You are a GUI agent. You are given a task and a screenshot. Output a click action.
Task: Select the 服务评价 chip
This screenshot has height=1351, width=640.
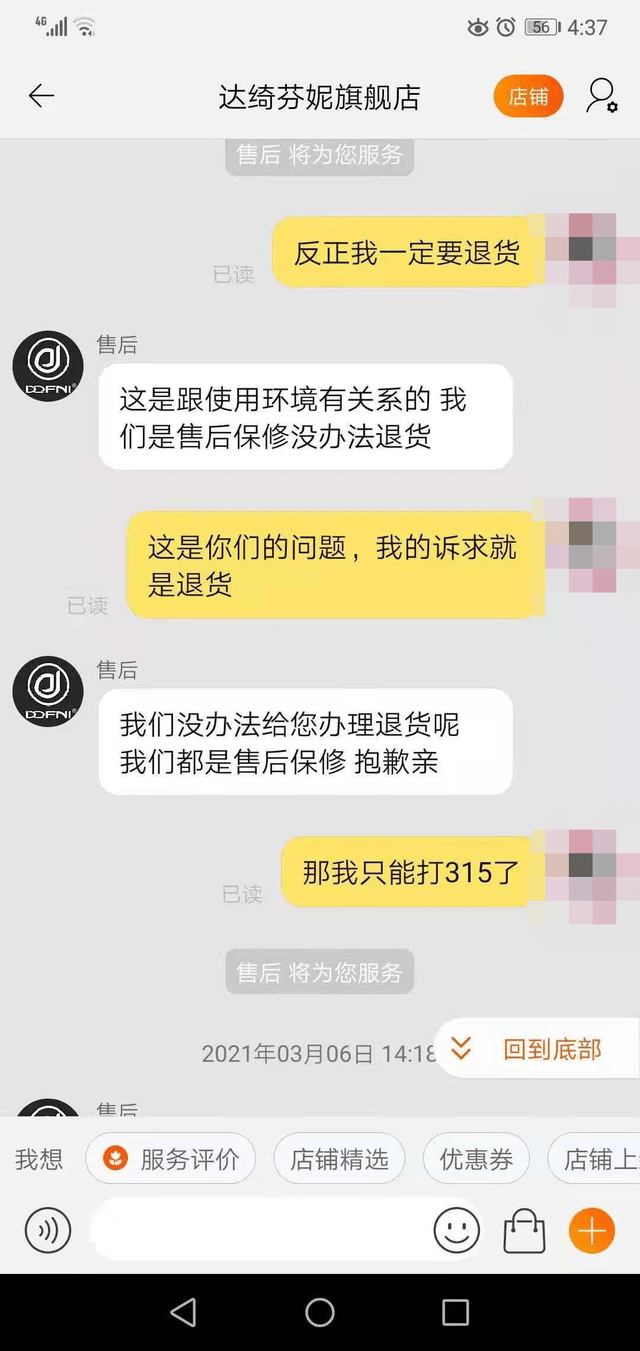[171, 1159]
